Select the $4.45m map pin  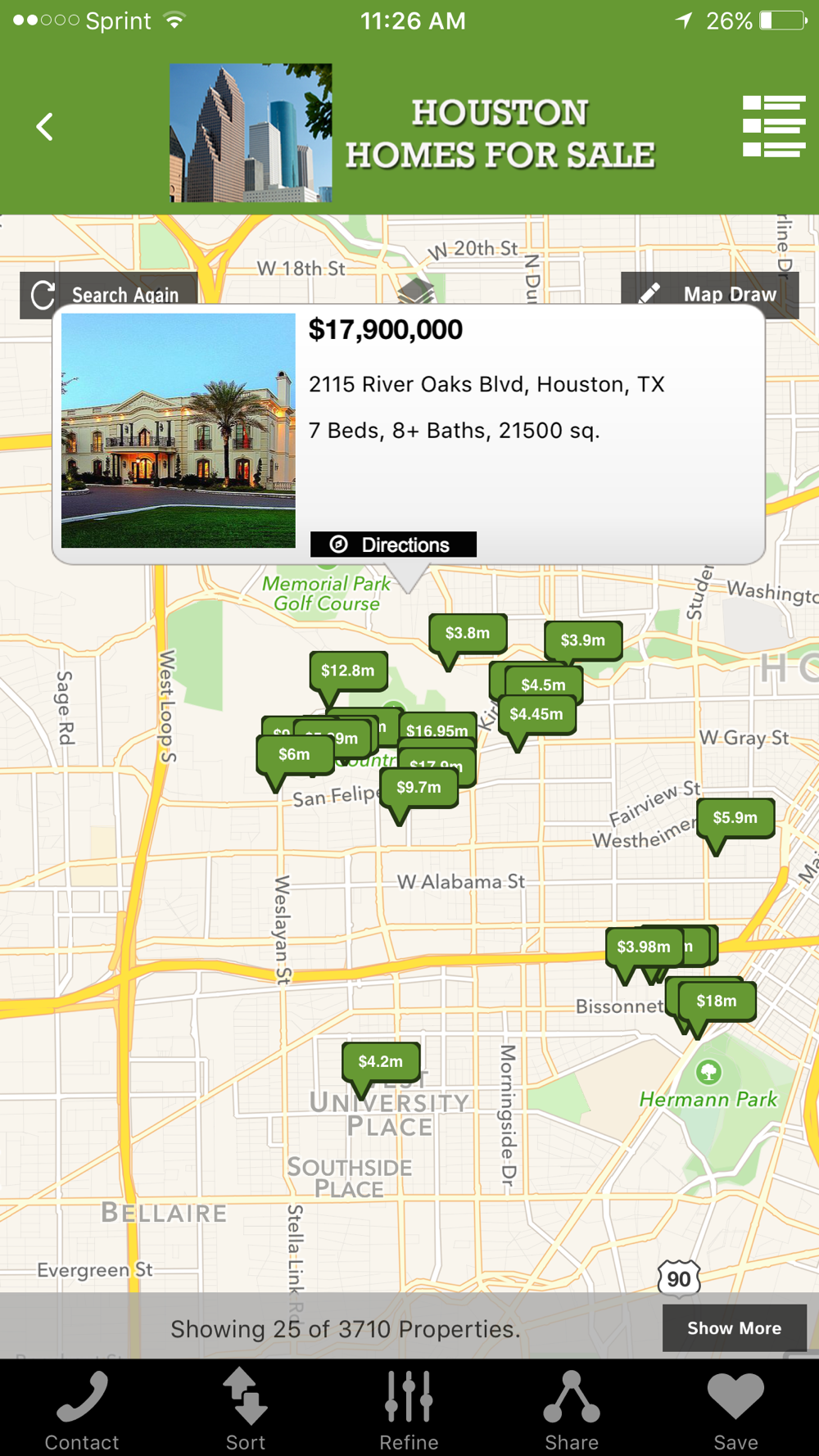(536, 714)
